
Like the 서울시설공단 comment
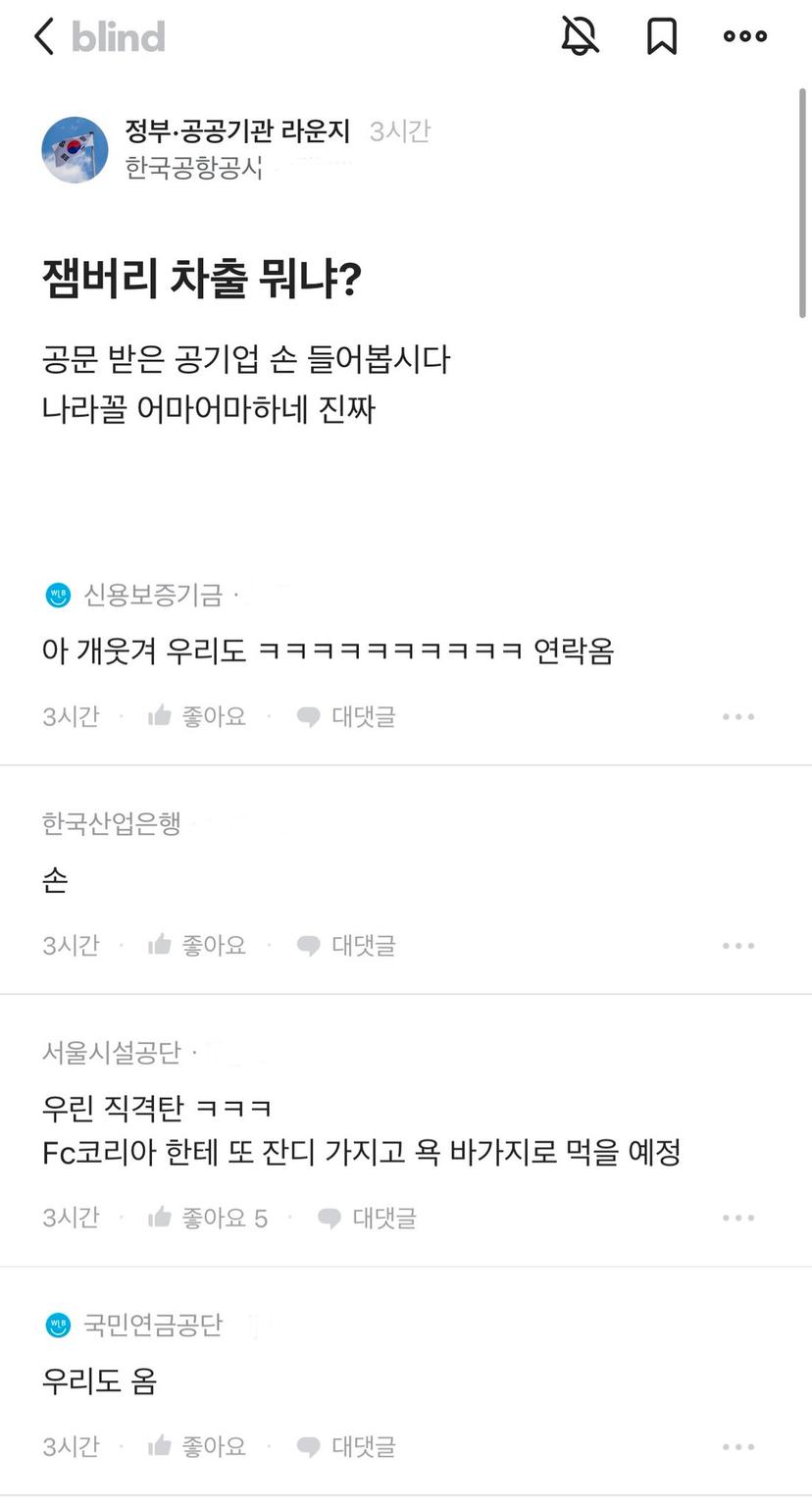point(207,1218)
